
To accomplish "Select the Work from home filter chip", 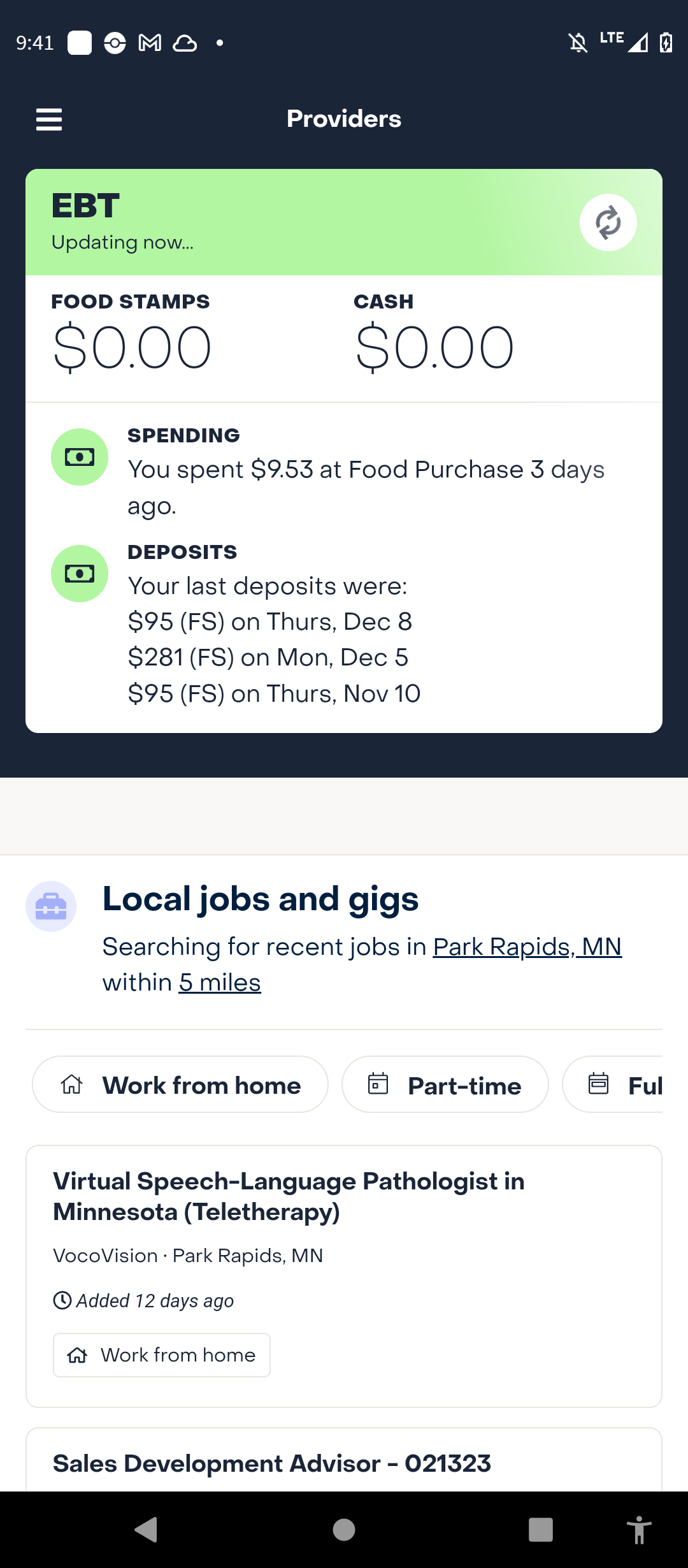I will pos(180,1085).
